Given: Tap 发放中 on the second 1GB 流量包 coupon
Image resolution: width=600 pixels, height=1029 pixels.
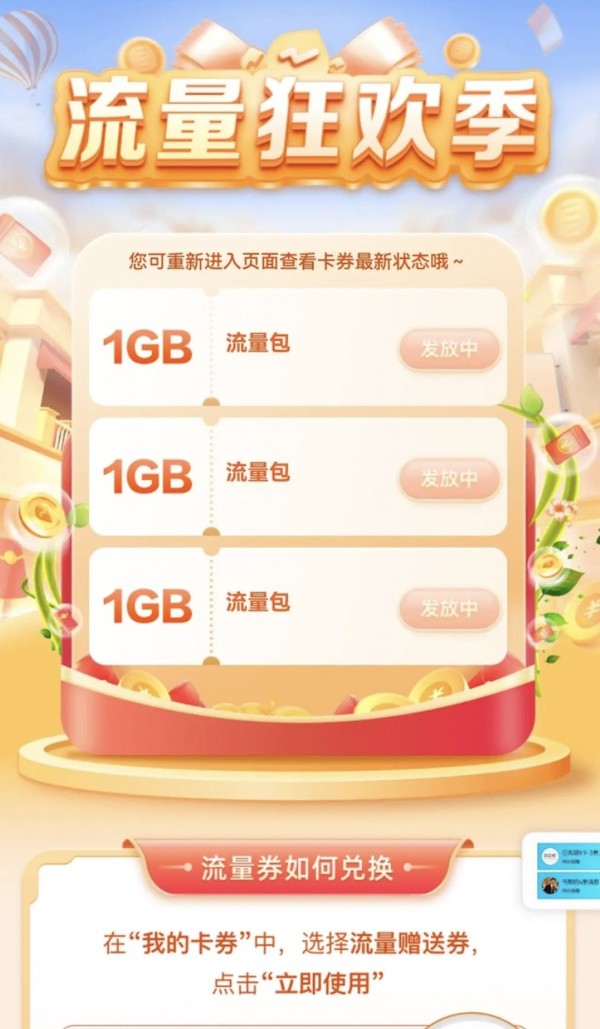Looking at the screenshot, I should click(449, 478).
